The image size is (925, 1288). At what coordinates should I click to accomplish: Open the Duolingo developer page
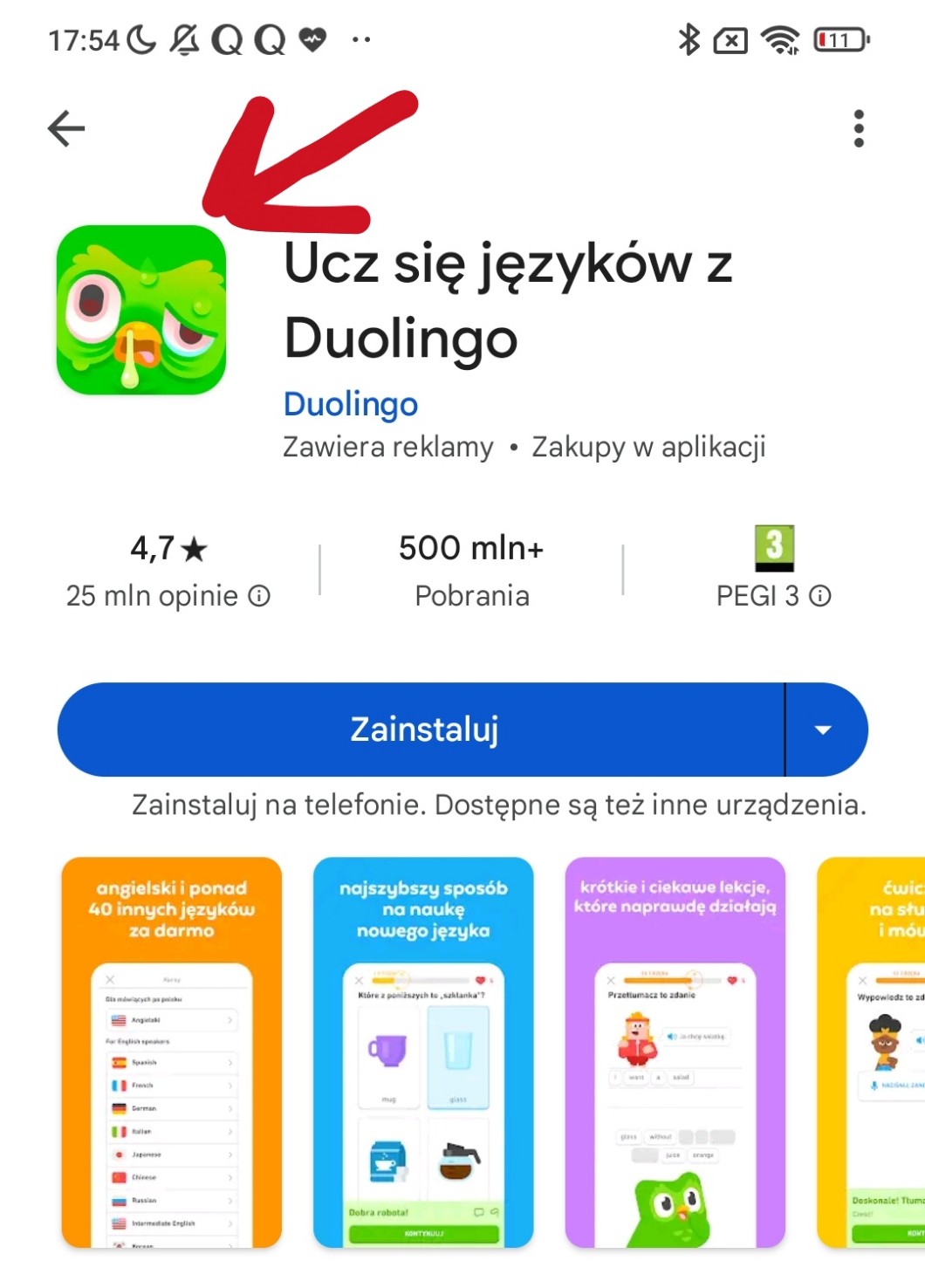[x=351, y=404]
